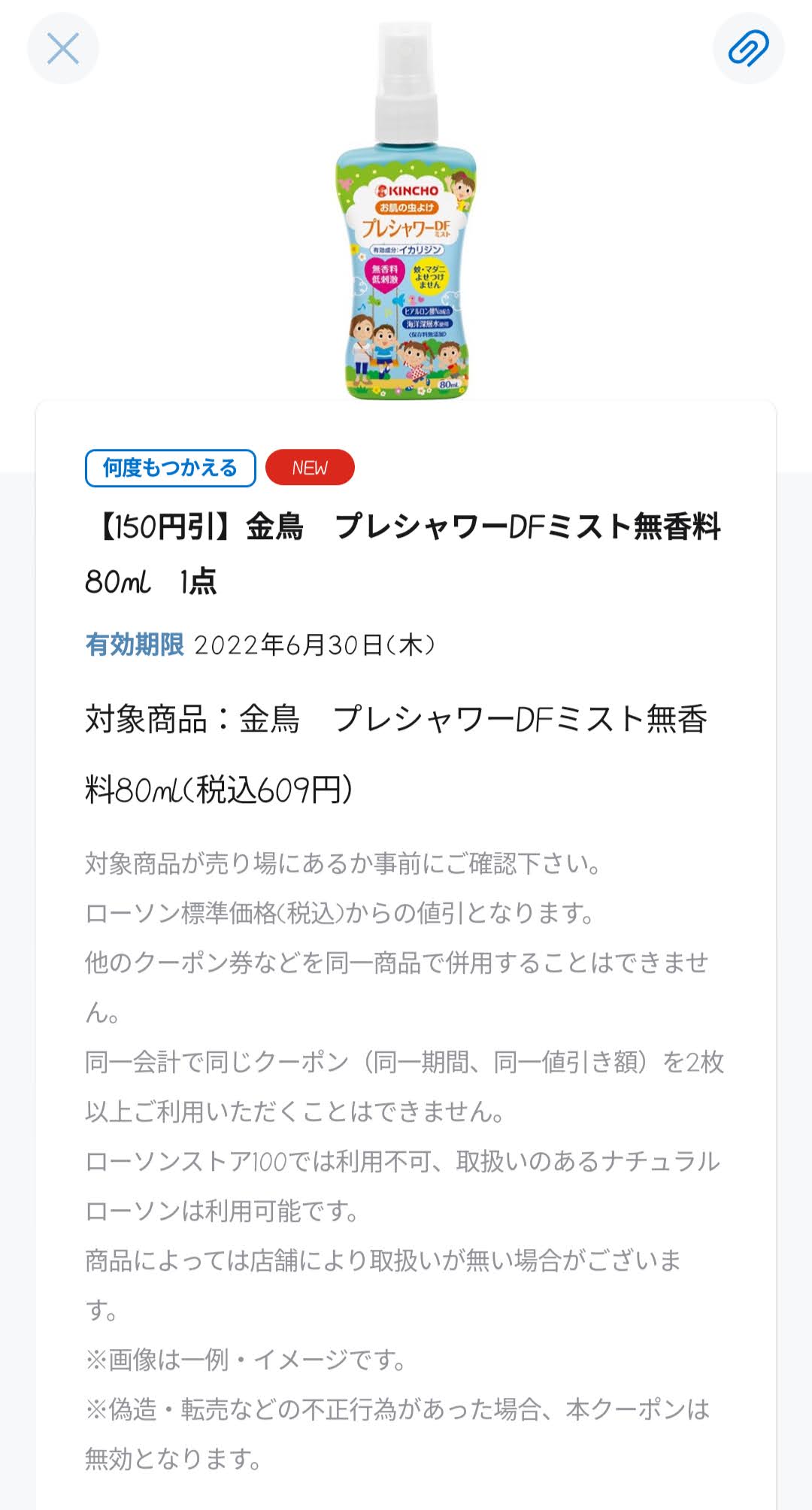Tap the paperclip clip-coupon icon
Screen dimensions: 812x1510
tap(748, 49)
